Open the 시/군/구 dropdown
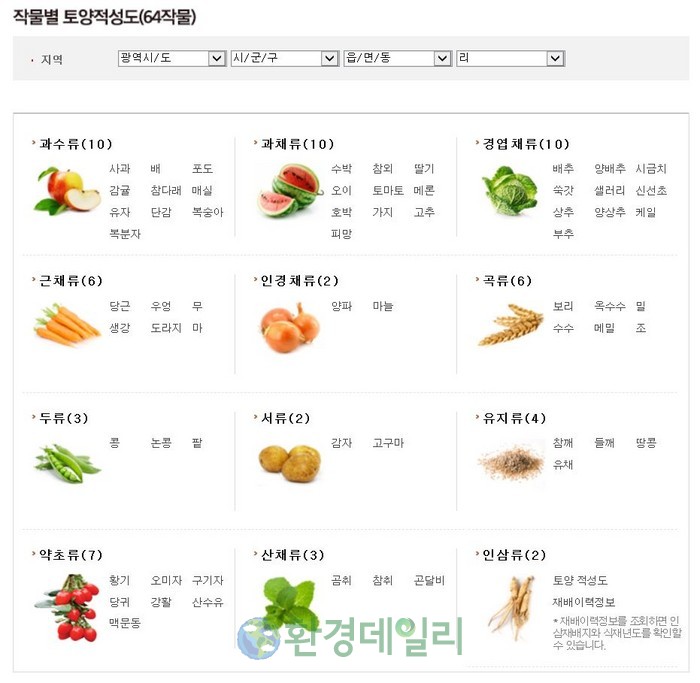The width and height of the screenshot is (700, 683). pyautogui.click(x=284, y=59)
